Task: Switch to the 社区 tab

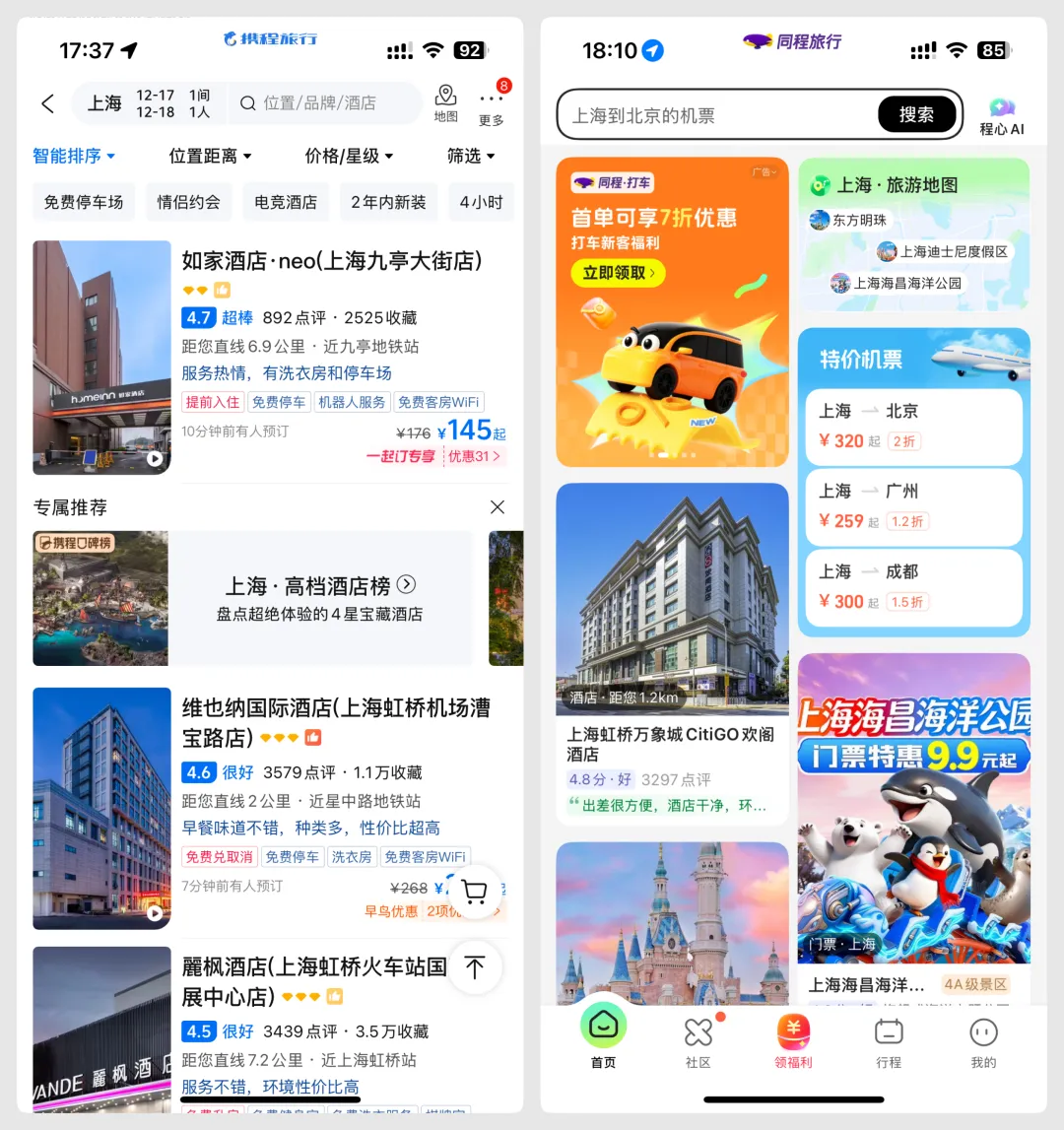Action: click(698, 1036)
